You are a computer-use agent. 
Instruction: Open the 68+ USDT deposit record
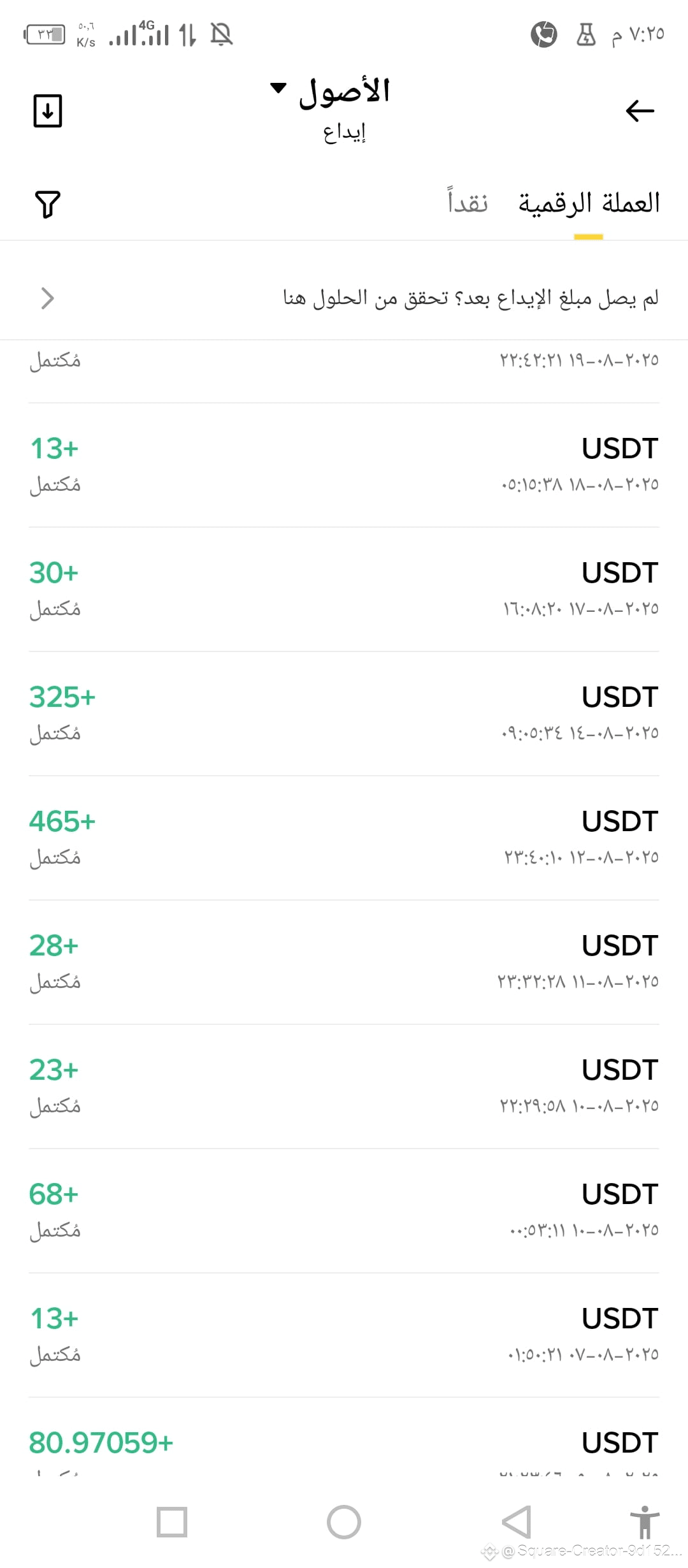click(344, 1211)
